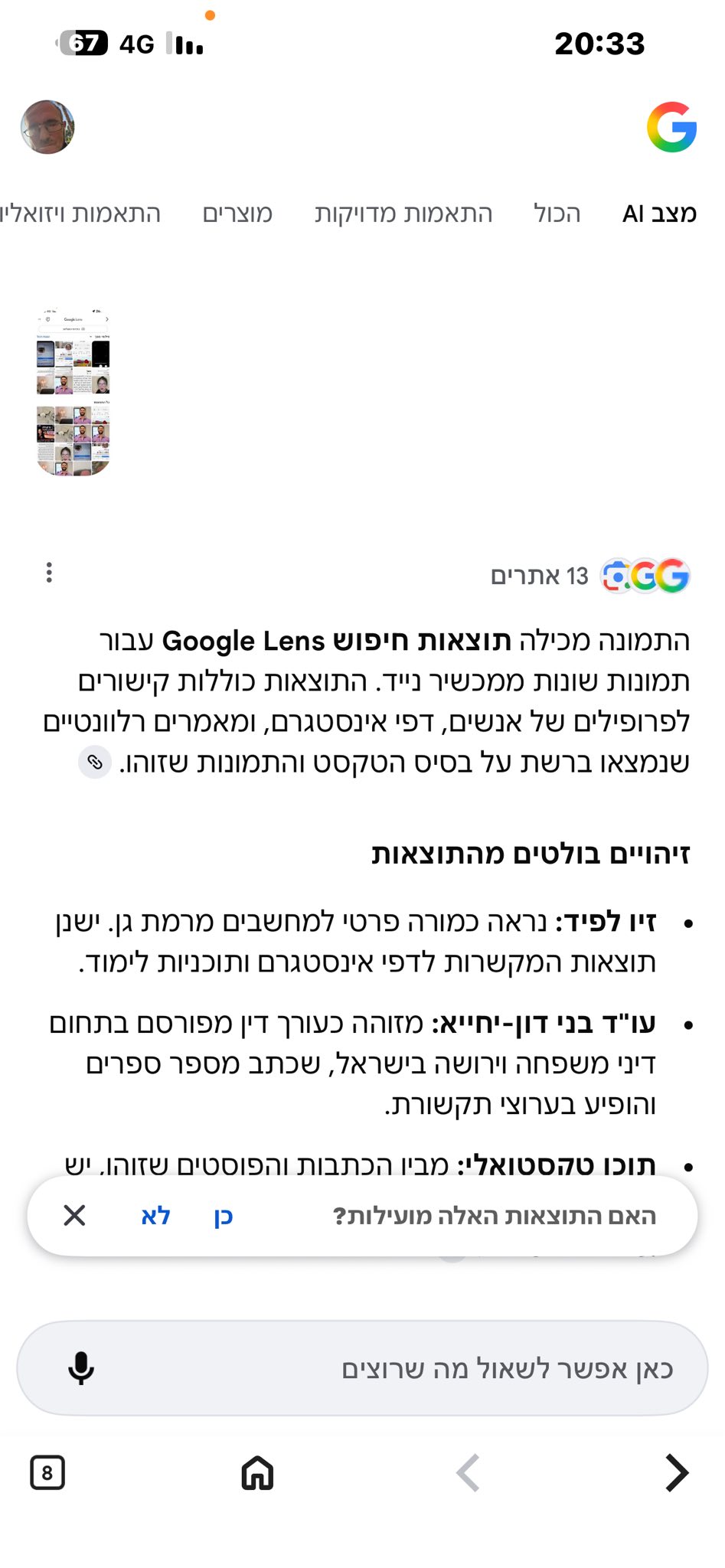Switch to the התאמות מדויקות tab
The image size is (725, 1568).
(x=403, y=214)
